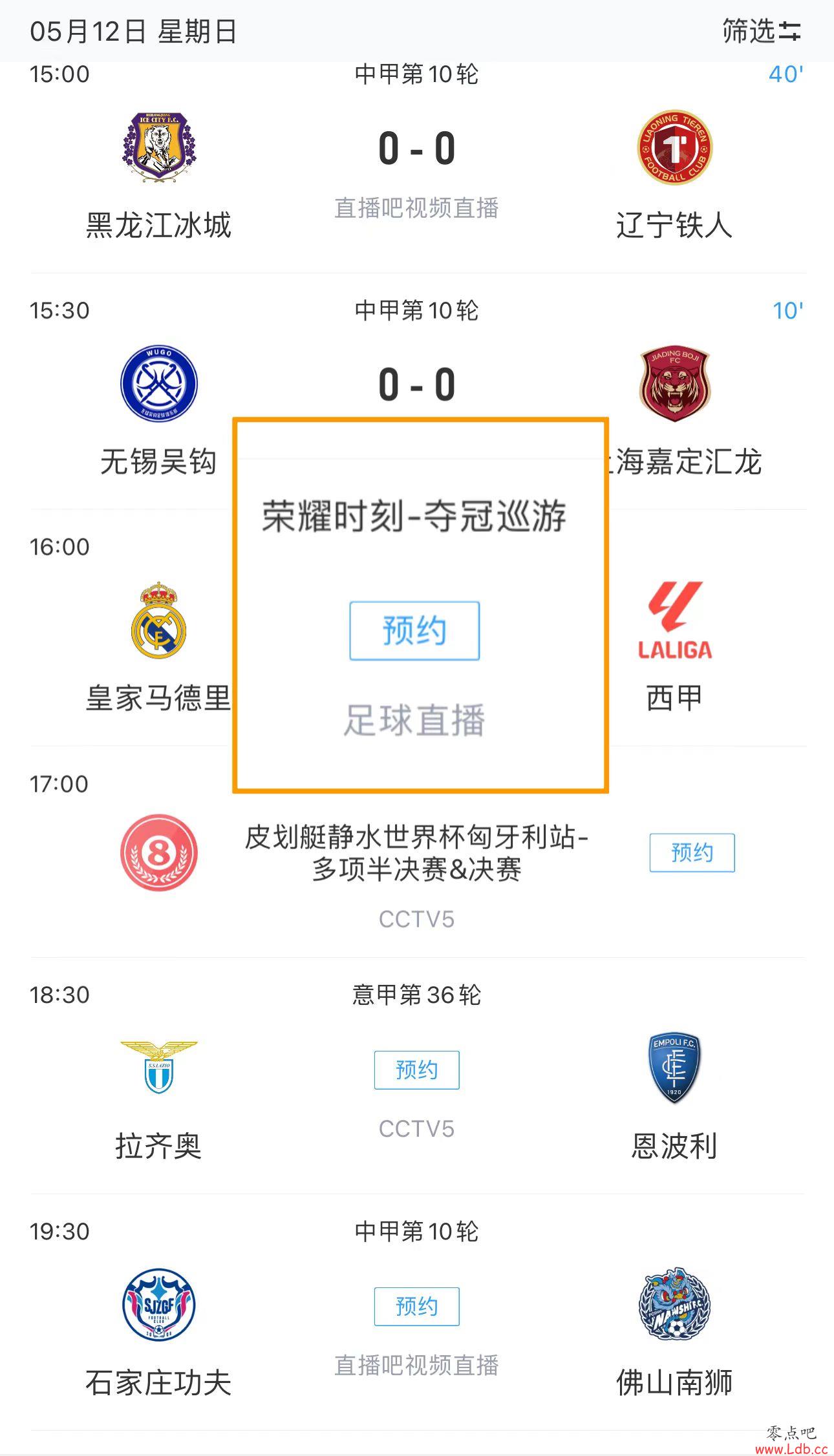834x1456 pixels.
Task: Open the 皇家马德里 16:00 event row
Action: pos(417,628)
